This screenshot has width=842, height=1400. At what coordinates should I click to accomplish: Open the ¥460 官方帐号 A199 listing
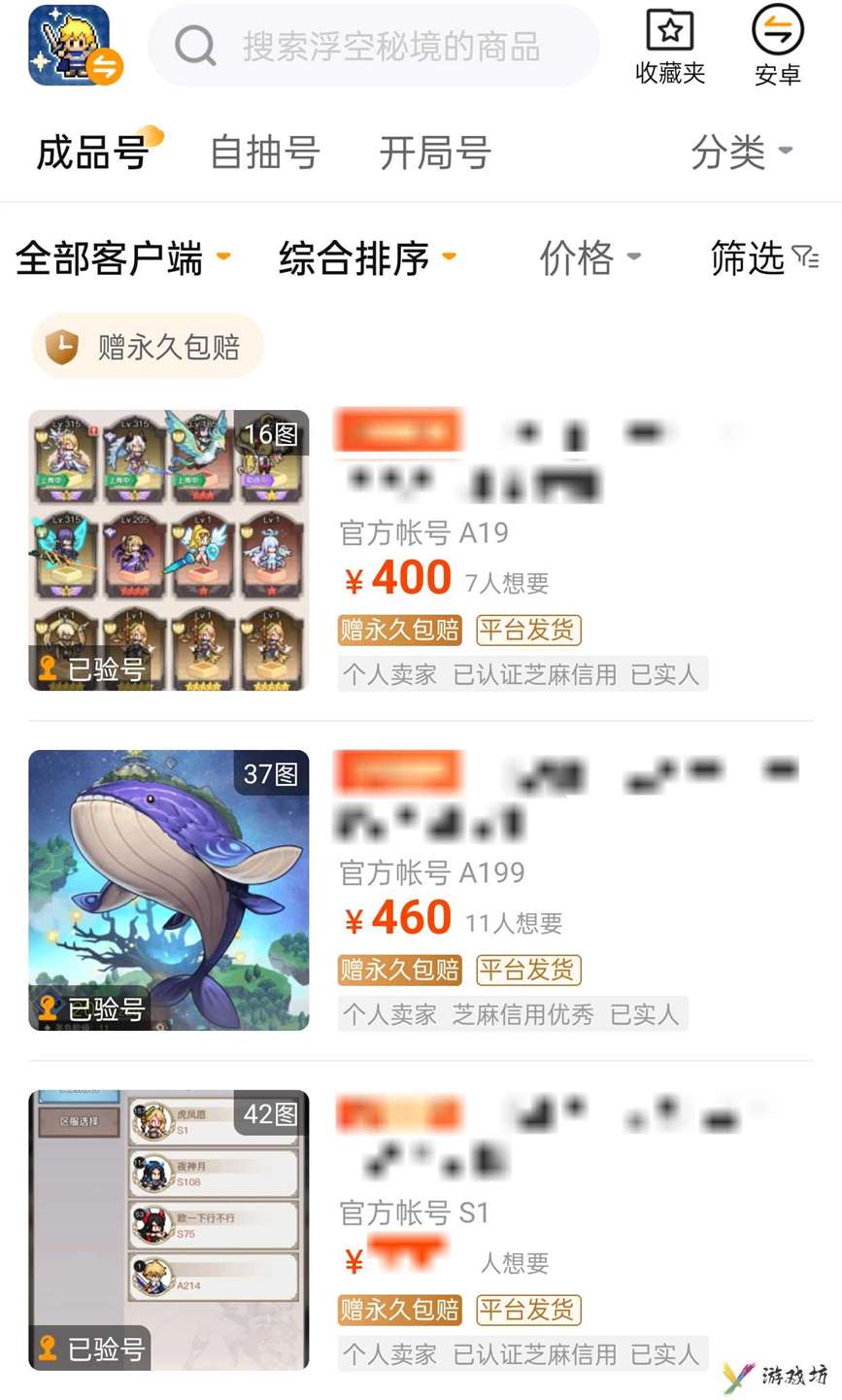pyautogui.click(x=421, y=891)
